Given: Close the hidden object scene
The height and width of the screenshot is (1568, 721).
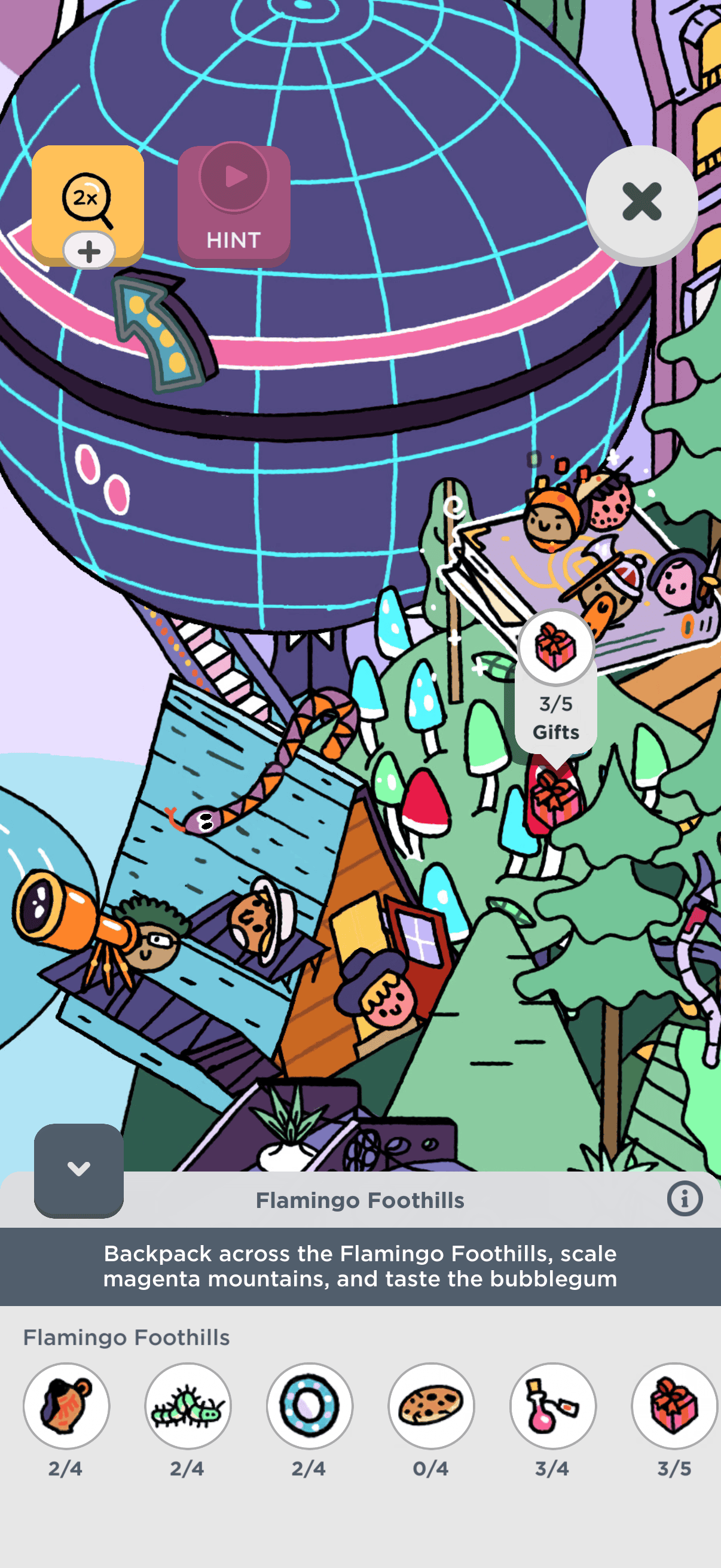Looking at the screenshot, I should coord(641,202).
